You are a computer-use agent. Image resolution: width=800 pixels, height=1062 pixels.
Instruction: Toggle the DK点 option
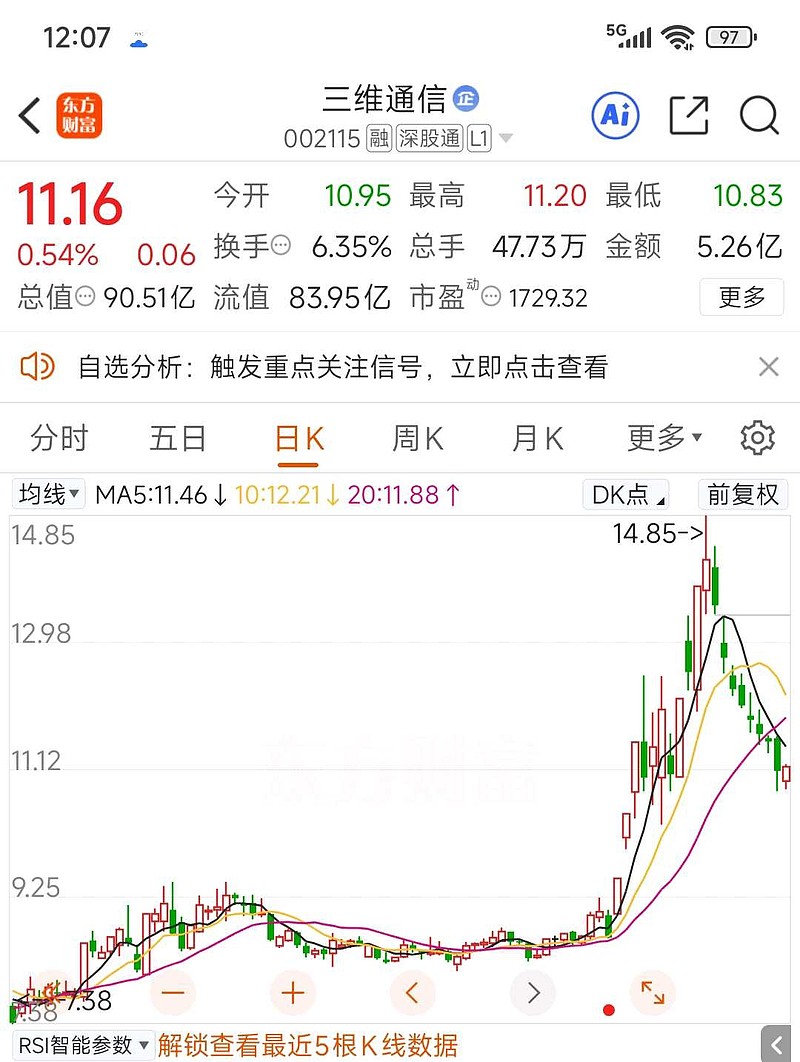[628, 494]
